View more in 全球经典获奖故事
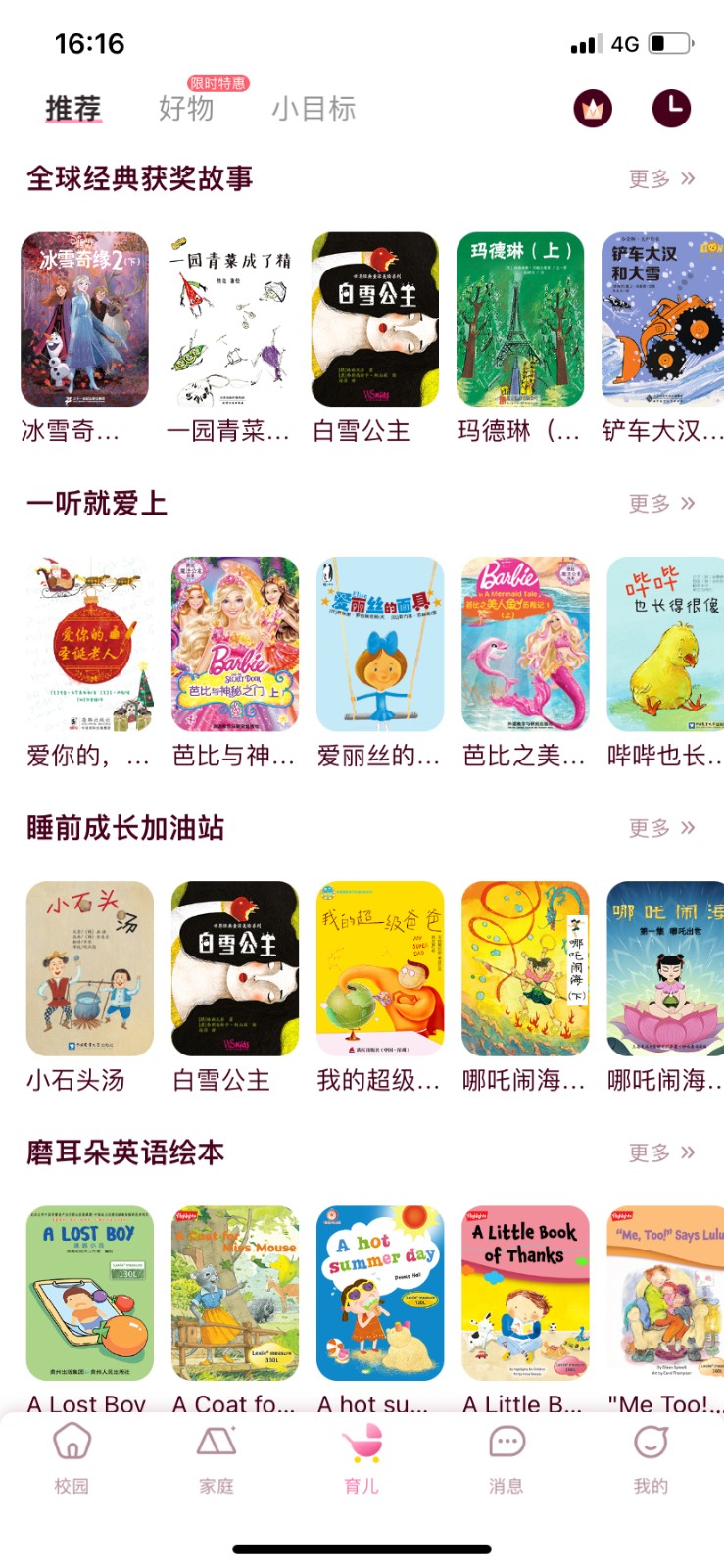This screenshot has width=724, height=1568. pyautogui.click(x=661, y=178)
